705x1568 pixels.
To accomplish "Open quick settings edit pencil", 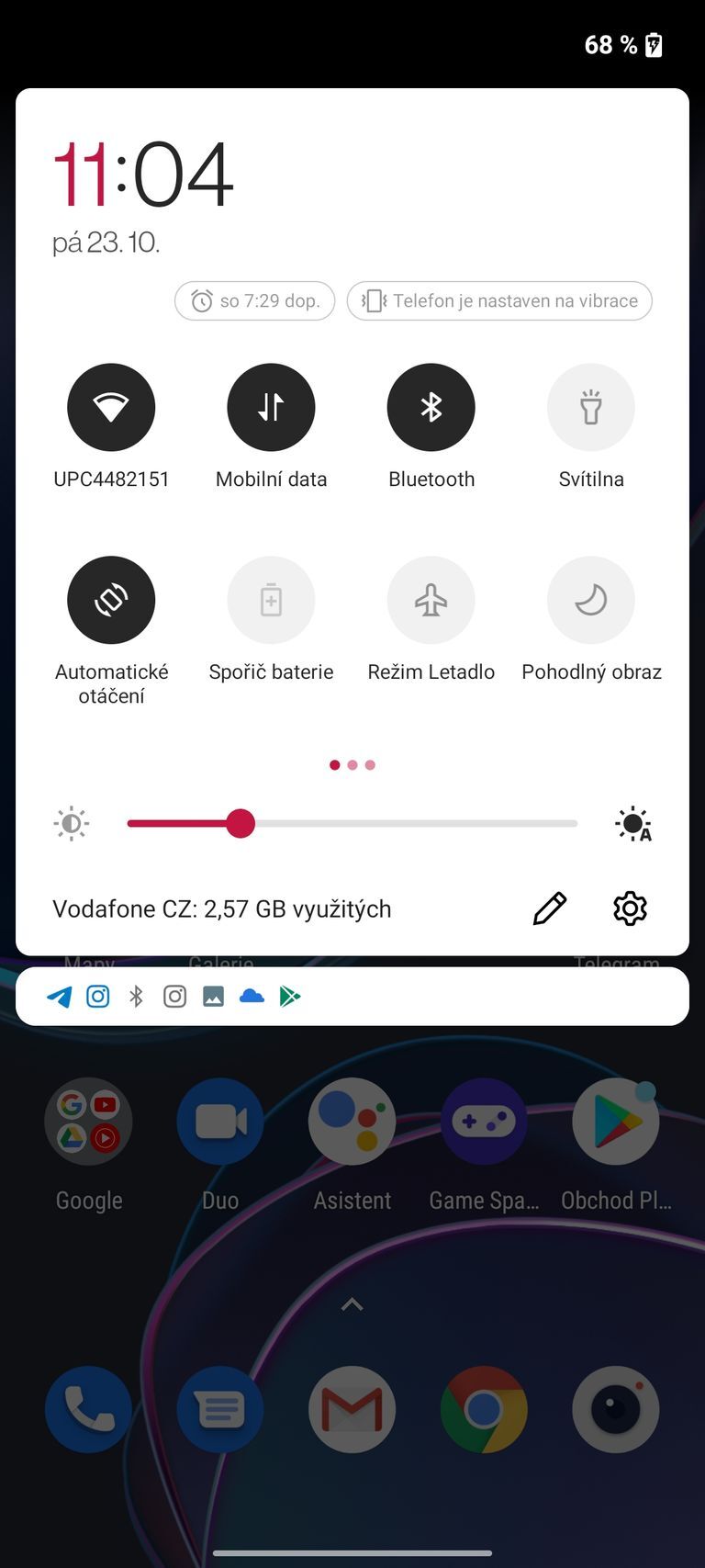I will click(548, 908).
